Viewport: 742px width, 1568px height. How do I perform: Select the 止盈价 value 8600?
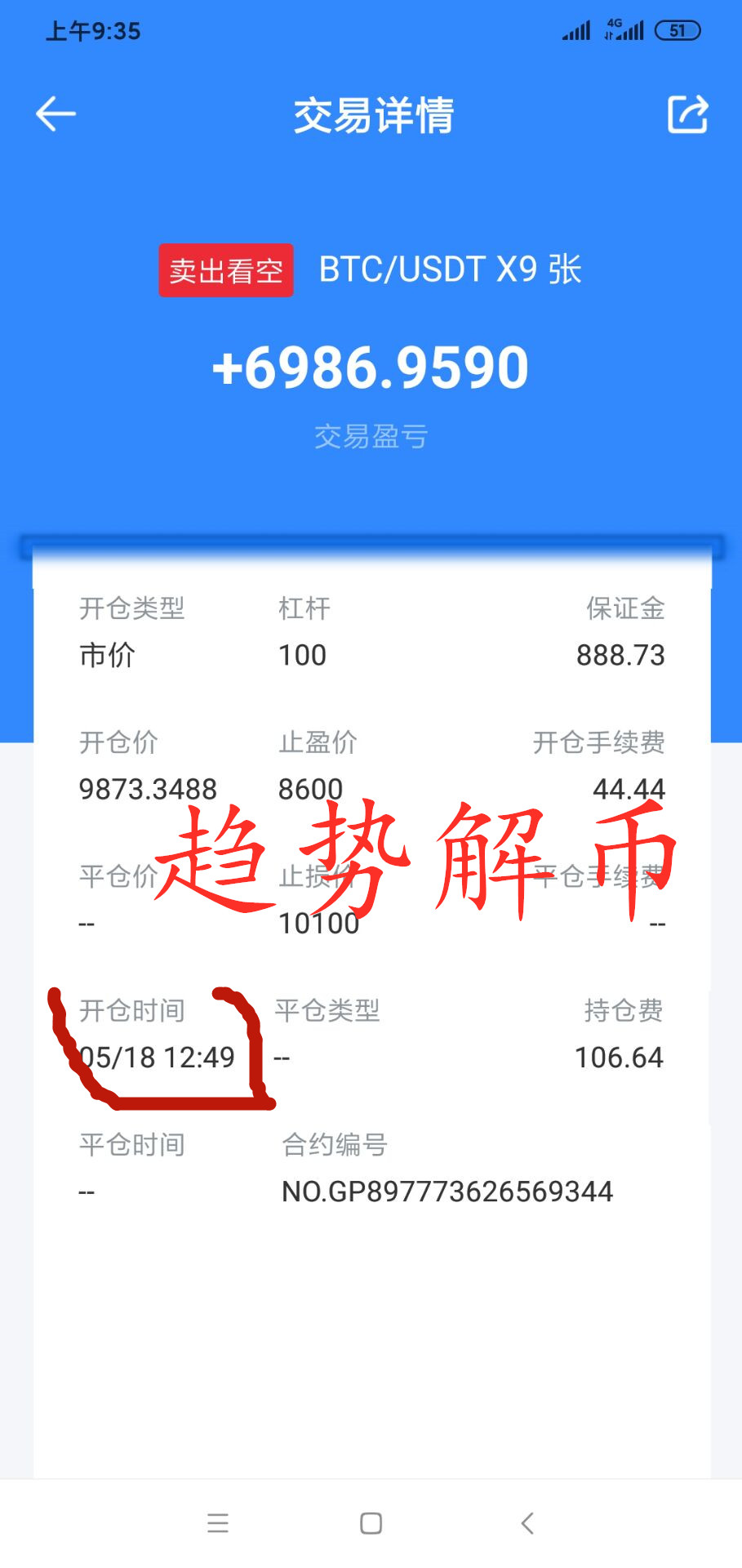click(311, 788)
